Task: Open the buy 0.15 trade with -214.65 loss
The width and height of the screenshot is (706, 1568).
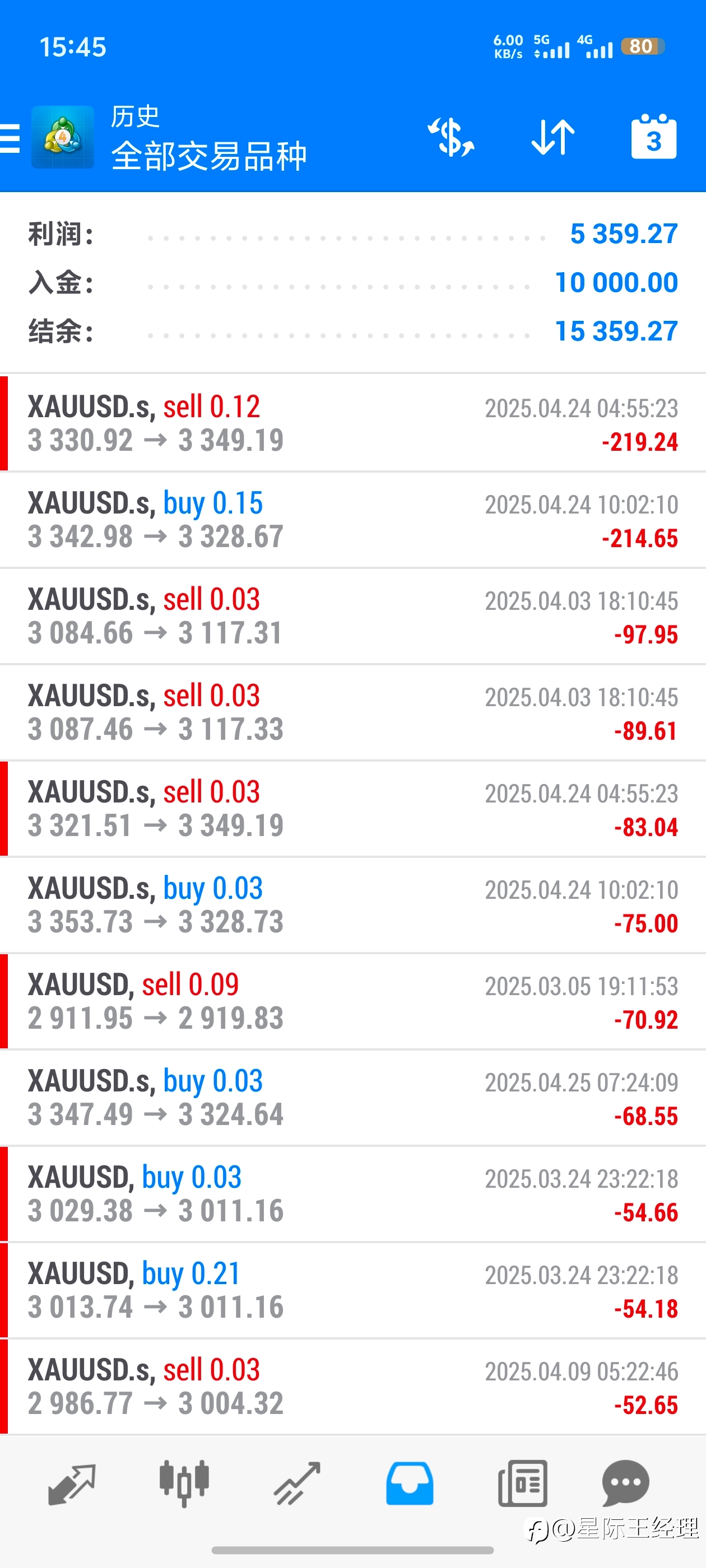Action: (352, 520)
